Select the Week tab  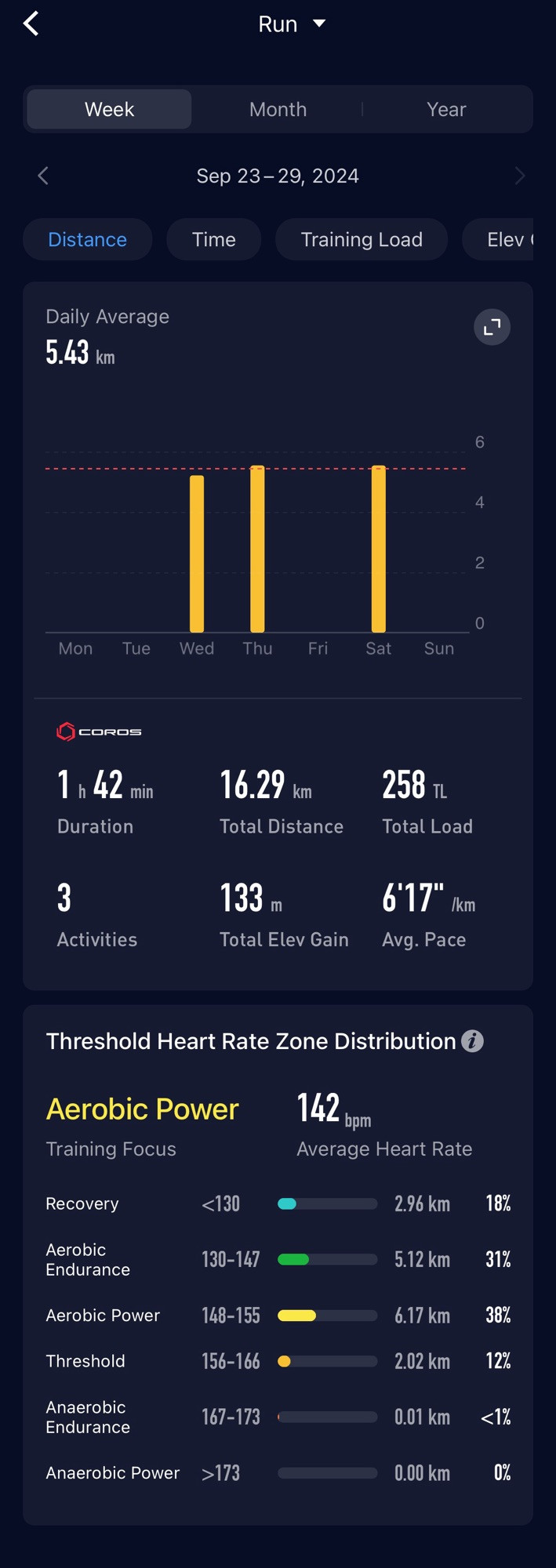(109, 109)
